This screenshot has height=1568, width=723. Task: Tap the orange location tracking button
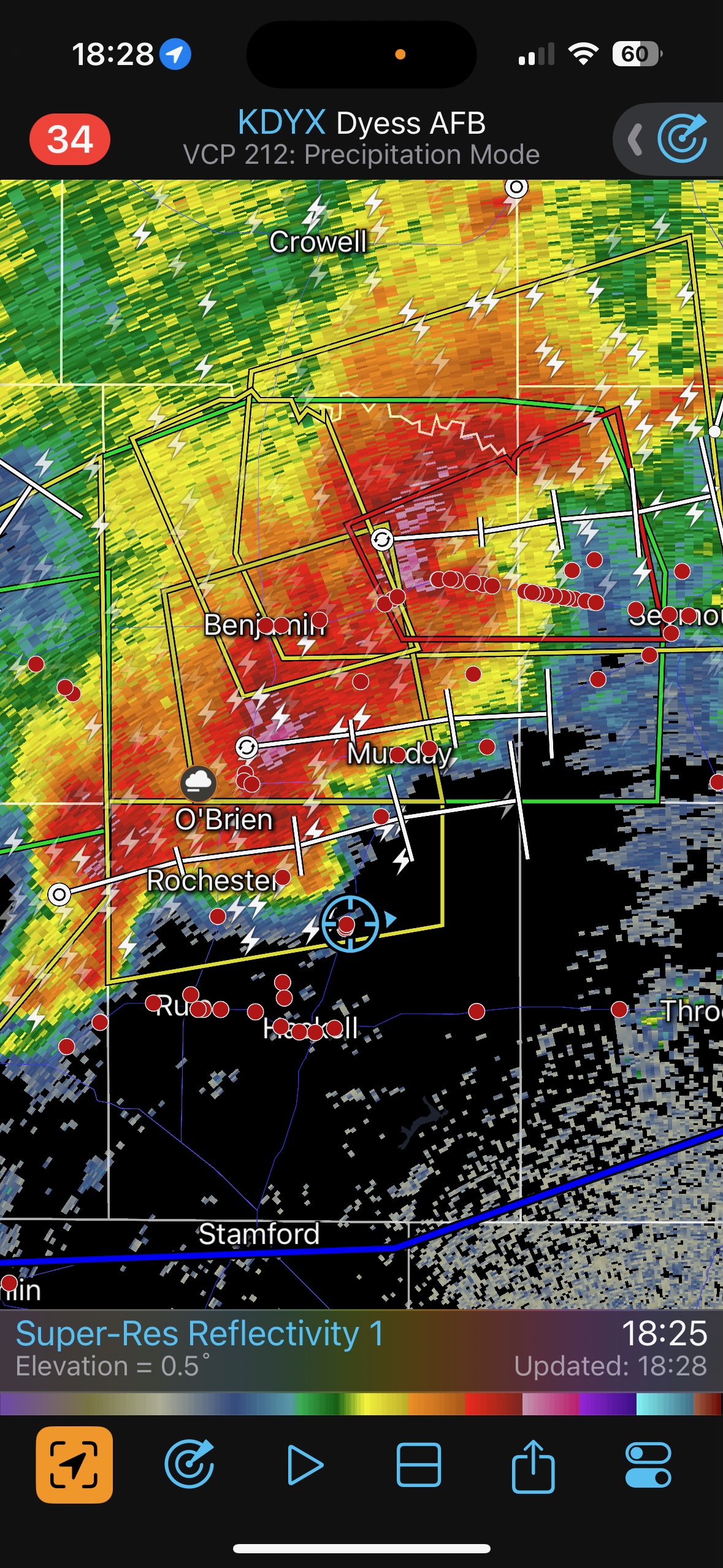point(74,1464)
